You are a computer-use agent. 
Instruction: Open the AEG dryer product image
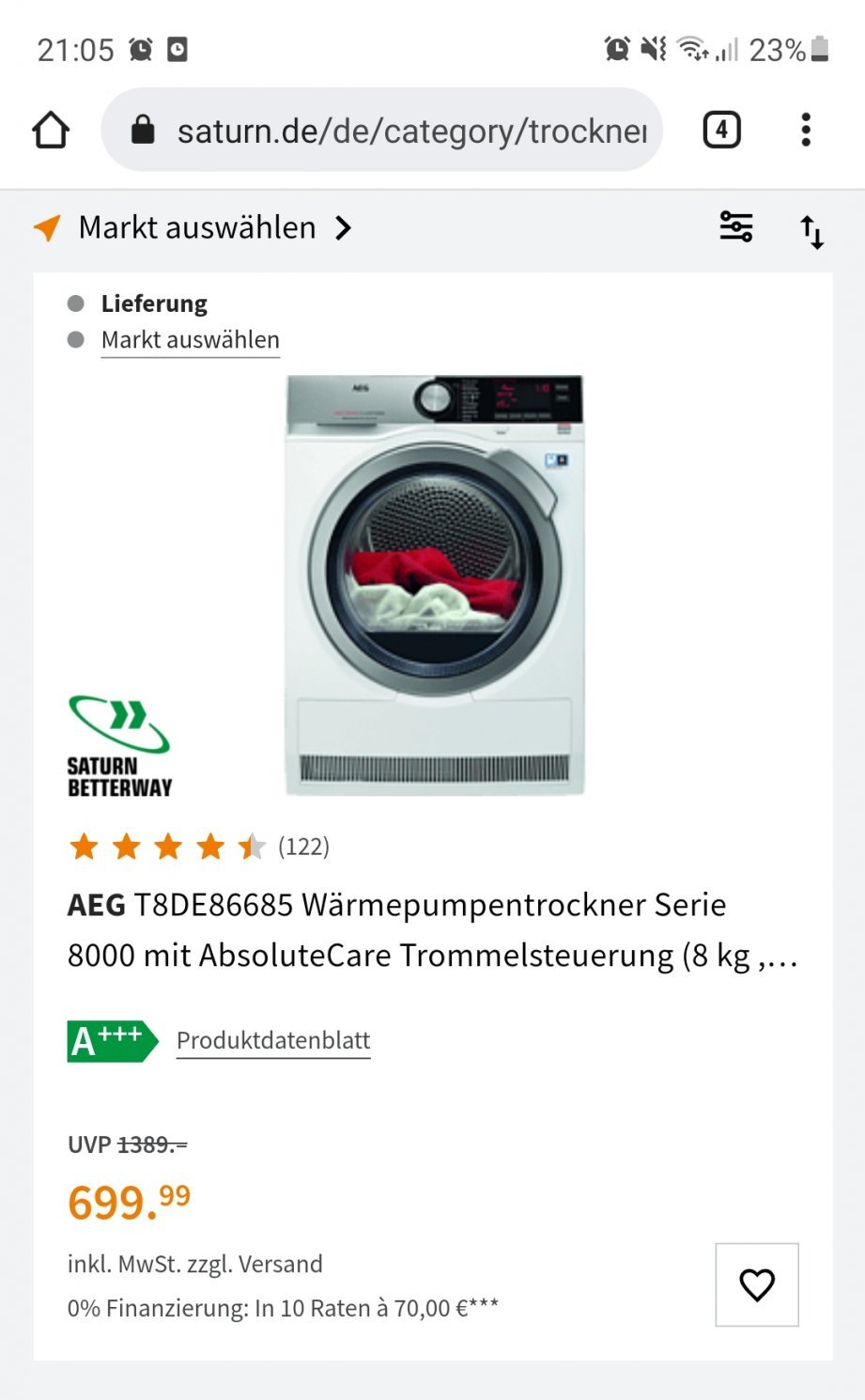point(434,584)
